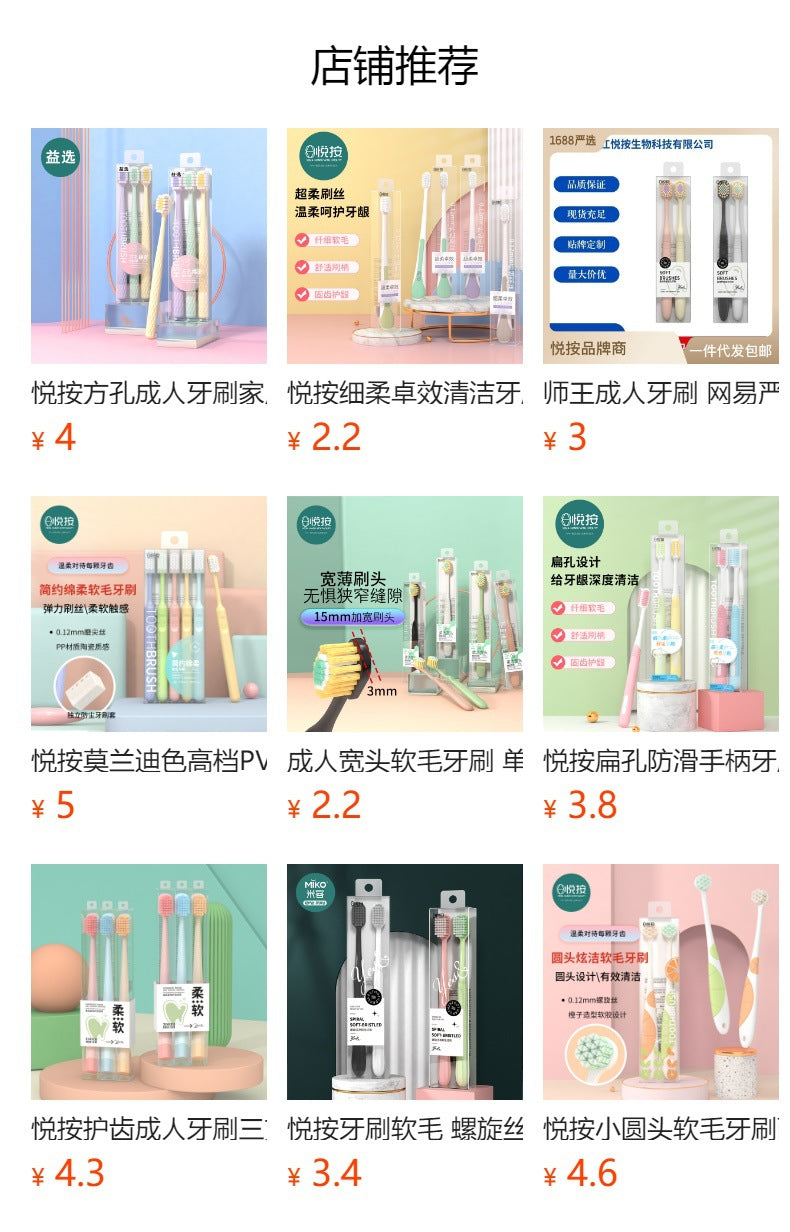Open the 悦按方孔成人牙刷 product card
The width and height of the screenshot is (790, 1232).
pos(149,246)
